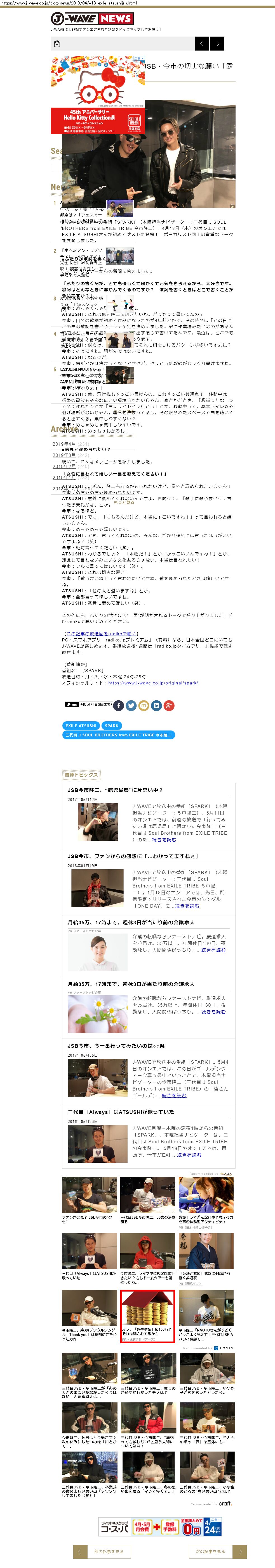Share this article on Google Plus
Viewport: 275px width, 1568px height.
click(169, 705)
